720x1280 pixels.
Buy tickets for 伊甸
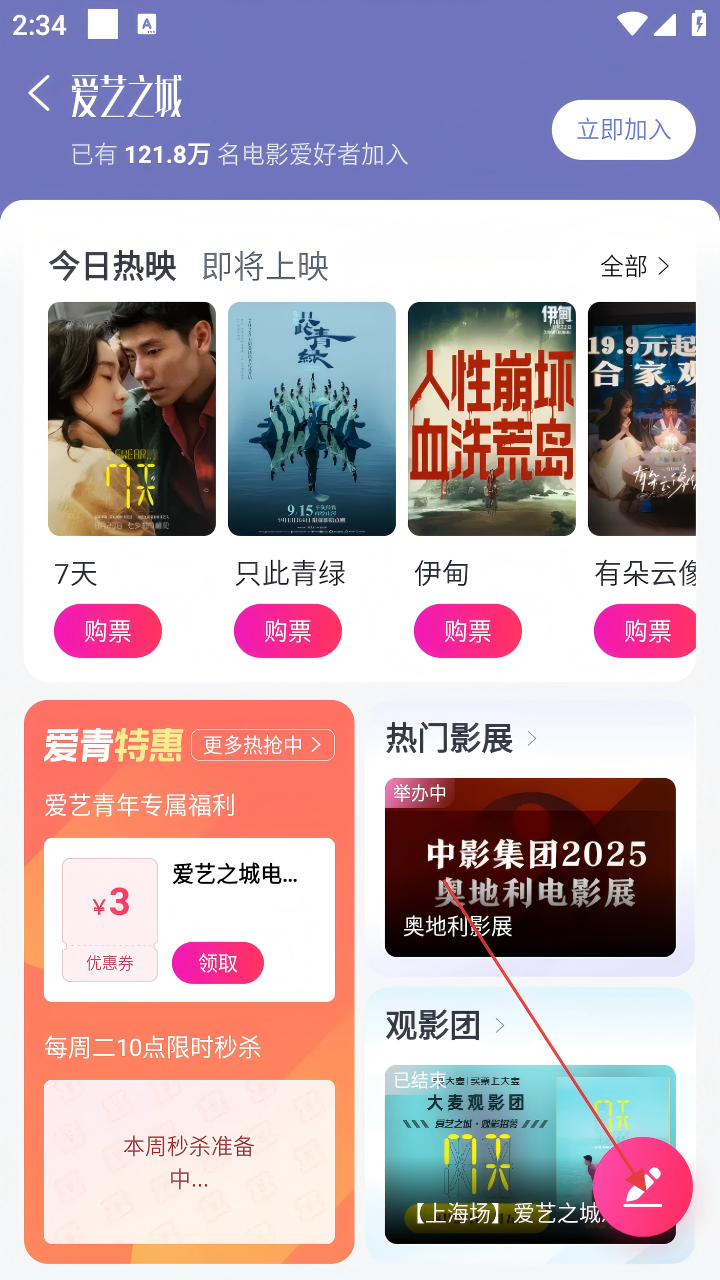[468, 631]
